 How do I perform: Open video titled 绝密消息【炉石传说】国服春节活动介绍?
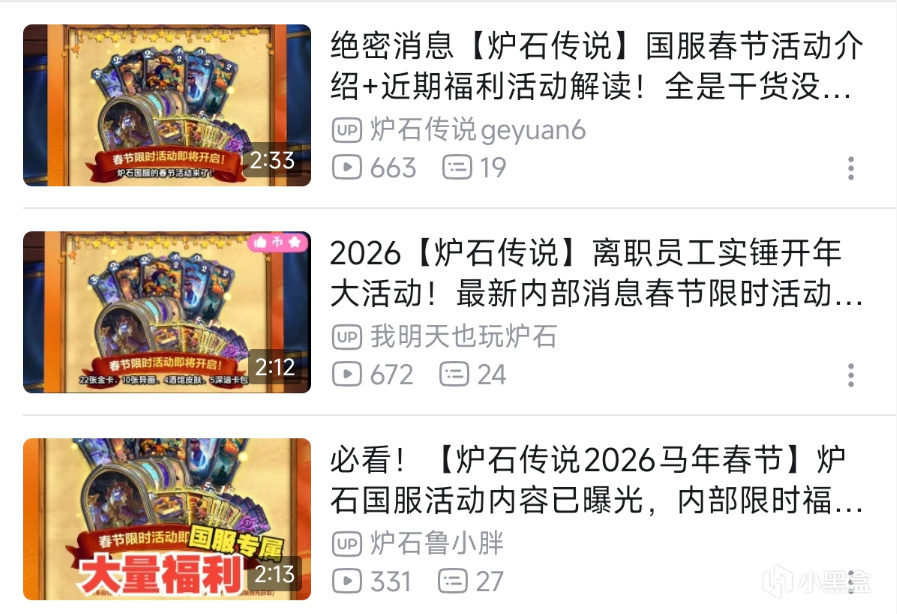click(x=596, y=67)
